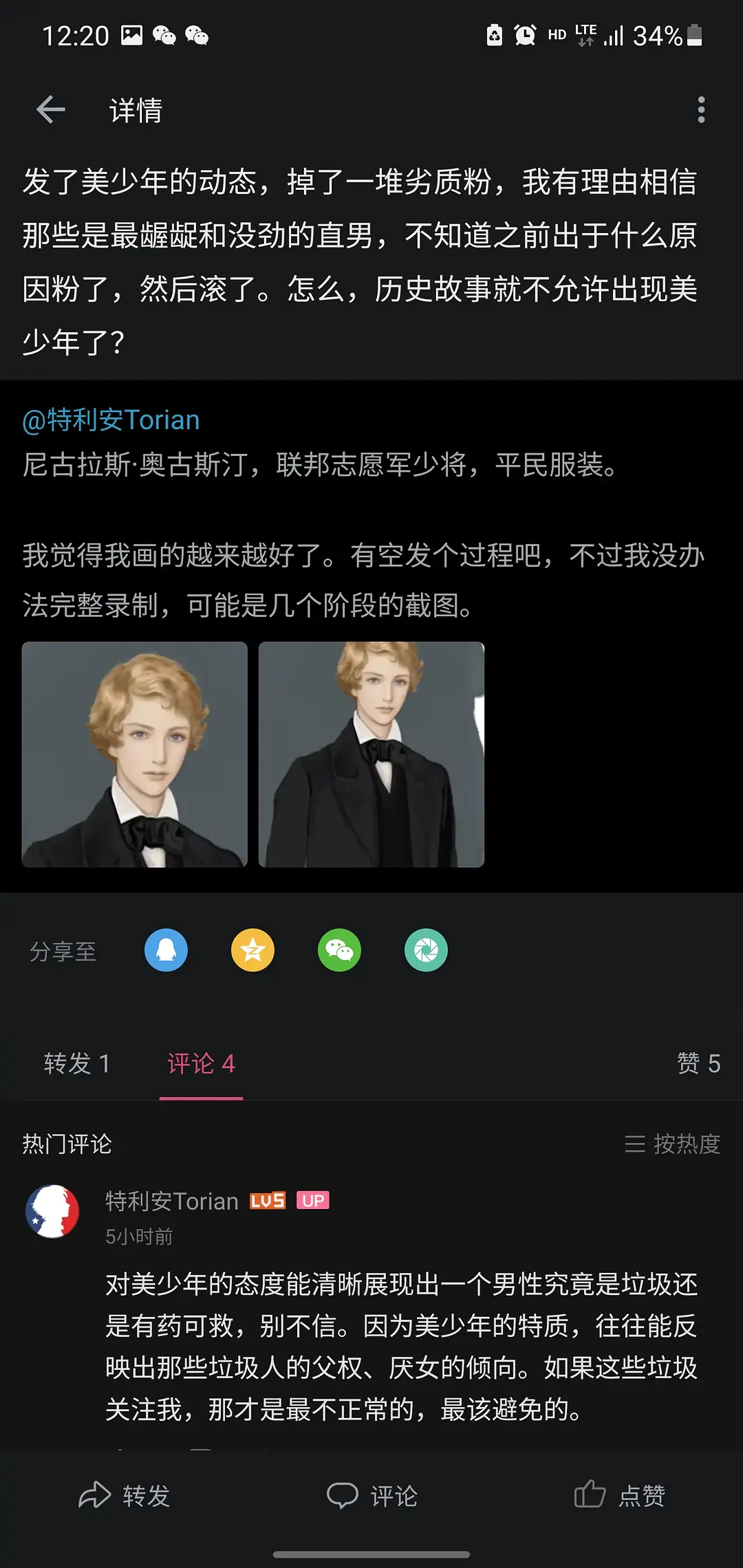Viewport: 743px width, 1568px height.
Task: Share to QQ
Action: [x=166, y=950]
